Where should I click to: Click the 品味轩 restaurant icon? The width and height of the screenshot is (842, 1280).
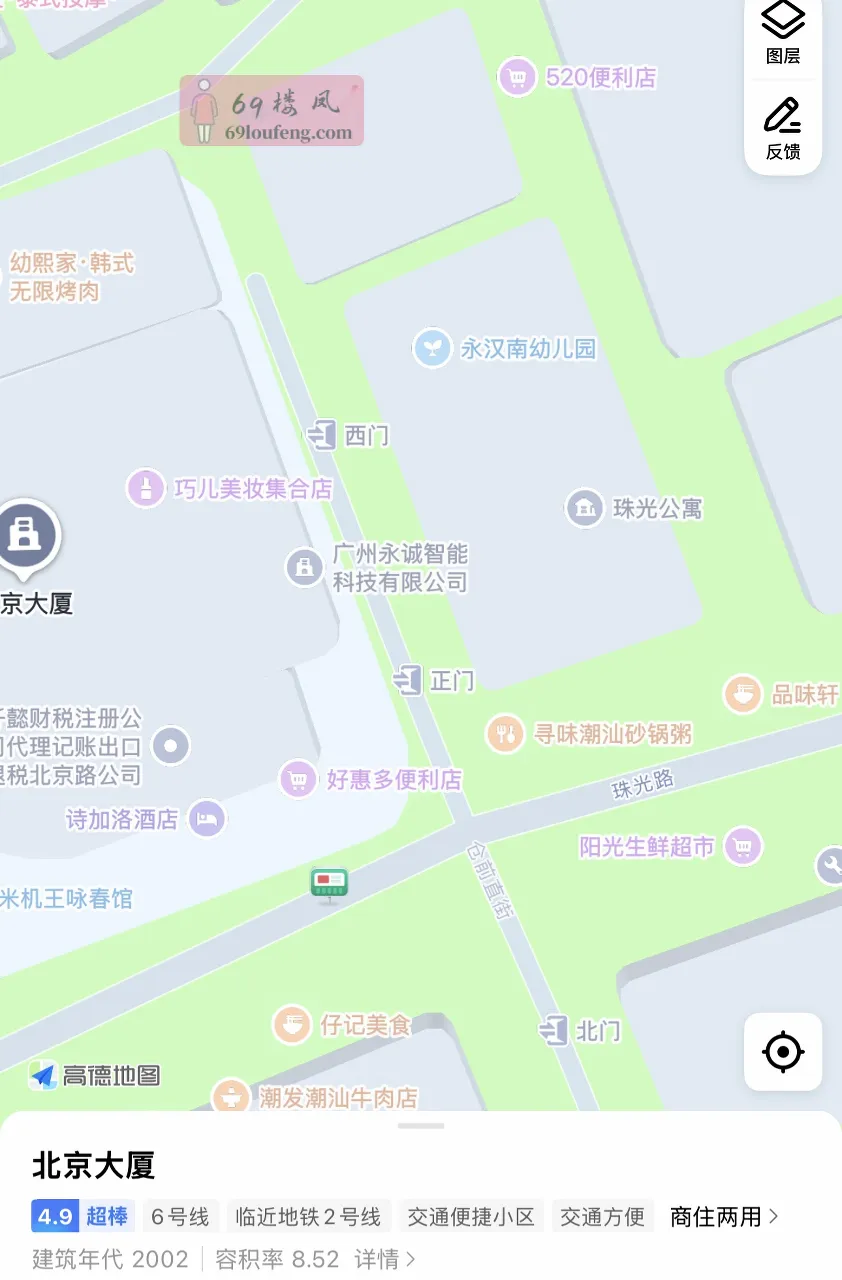click(x=743, y=694)
